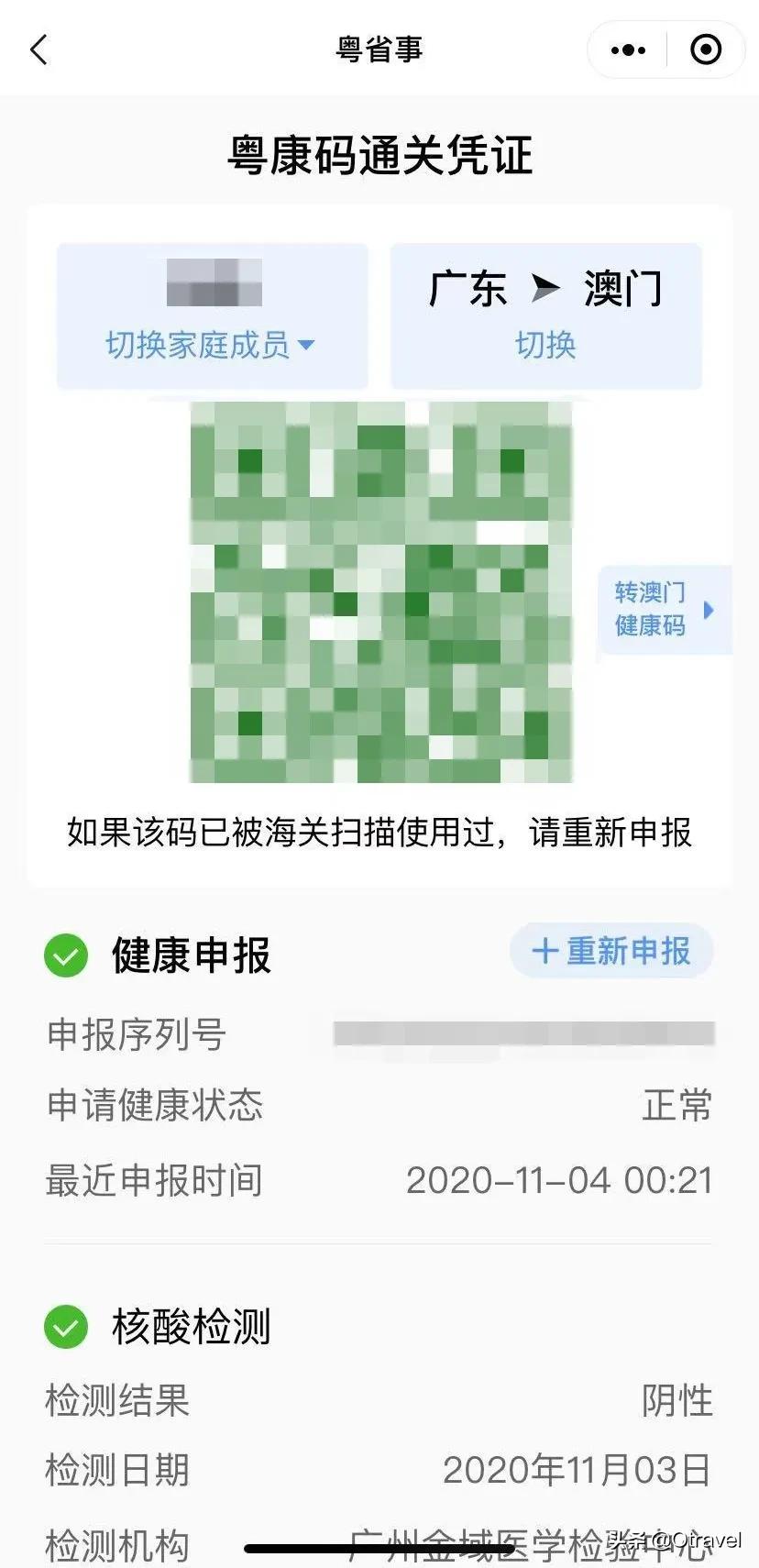759x1568 pixels.
Task: Select the 广东 ▶ 澳门 direction card
Action: 545,315
